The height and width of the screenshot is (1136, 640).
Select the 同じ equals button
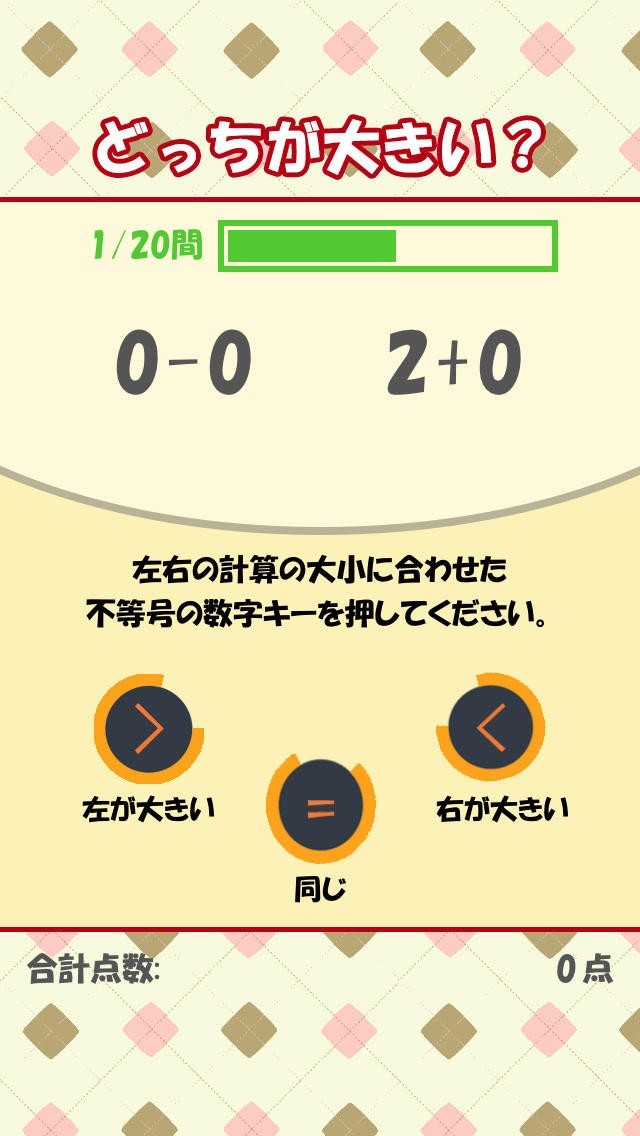point(320,808)
